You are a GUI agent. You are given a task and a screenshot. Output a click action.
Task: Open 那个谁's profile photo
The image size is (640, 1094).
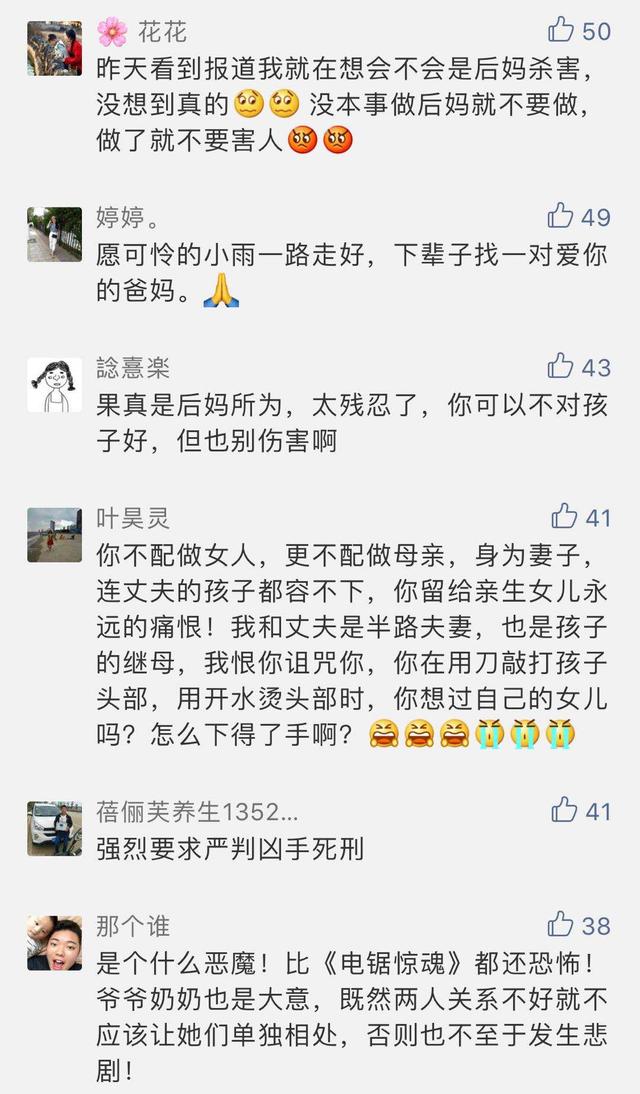[x=54, y=942]
